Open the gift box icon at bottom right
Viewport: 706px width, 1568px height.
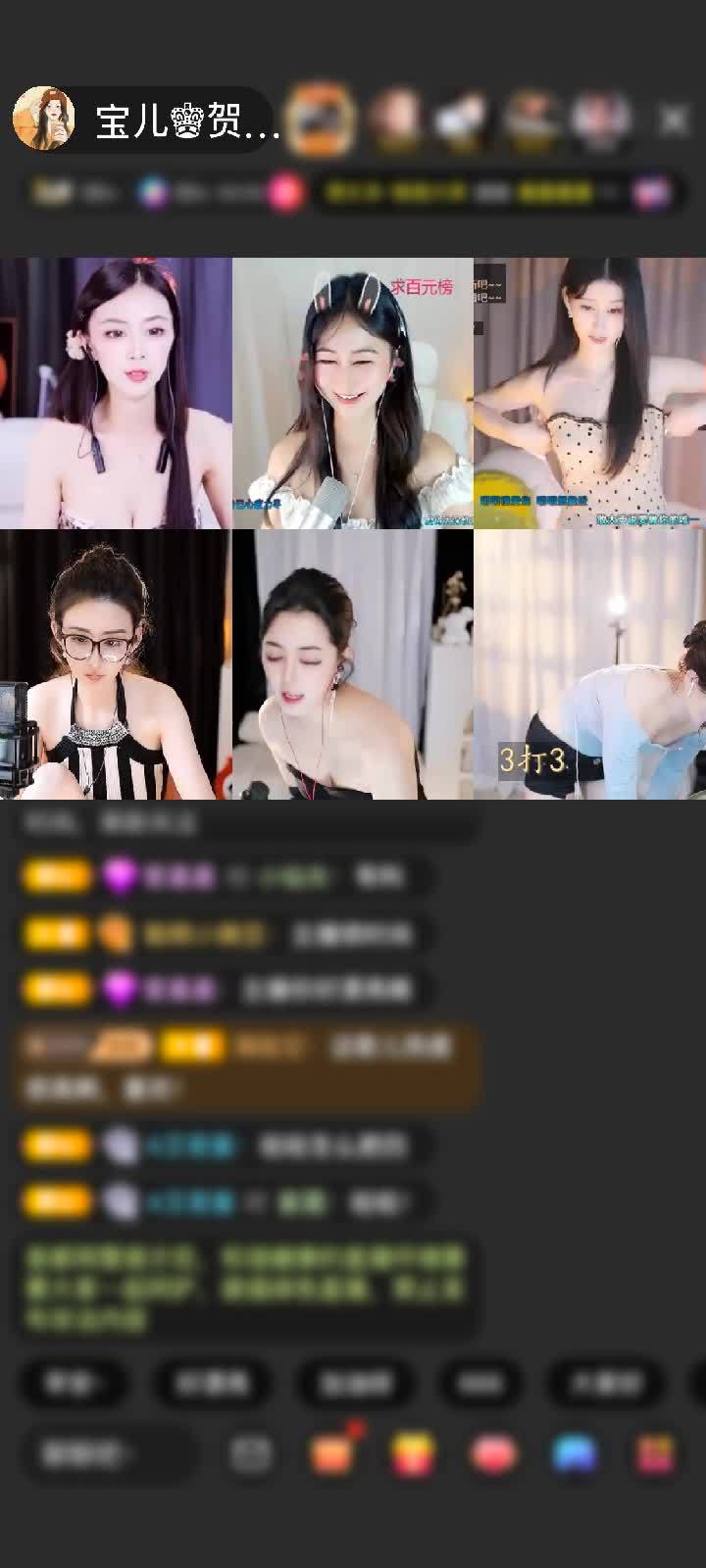tap(655, 1454)
